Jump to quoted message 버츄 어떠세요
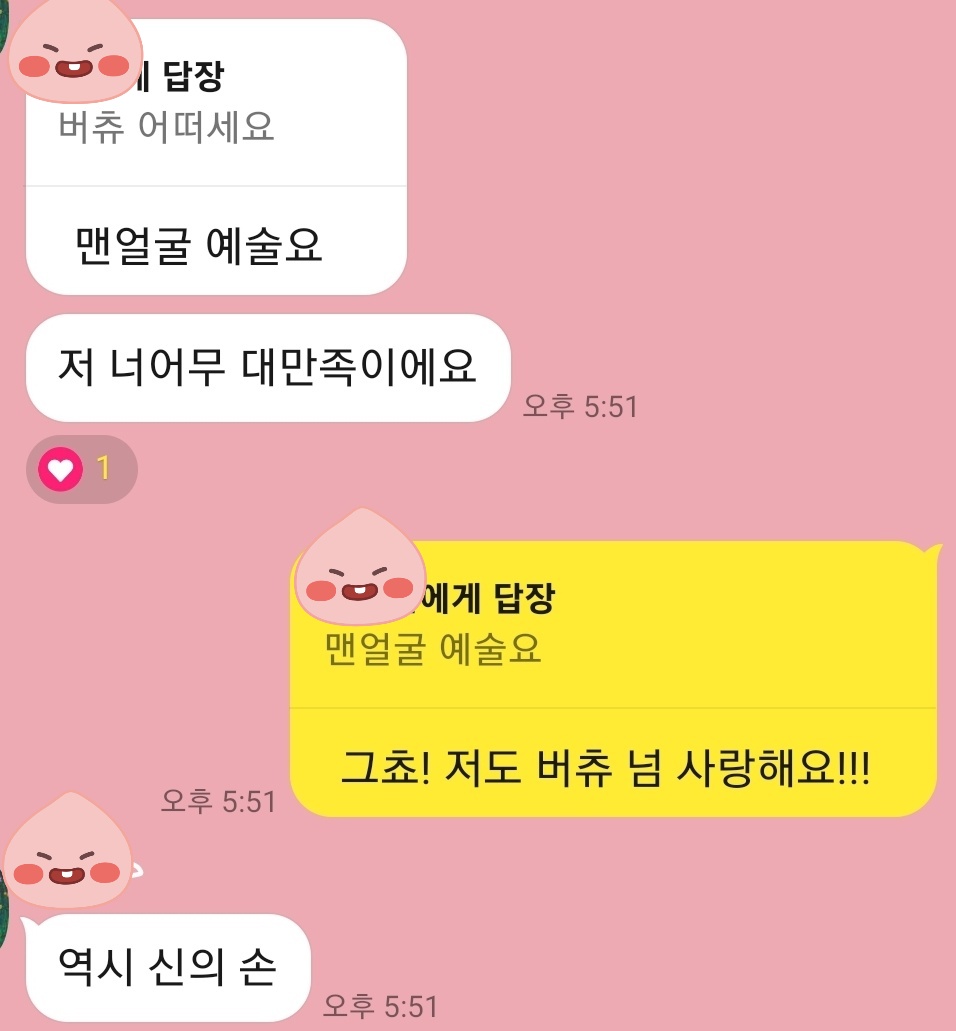Screen dimensions: 956x1031 pos(167,128)
